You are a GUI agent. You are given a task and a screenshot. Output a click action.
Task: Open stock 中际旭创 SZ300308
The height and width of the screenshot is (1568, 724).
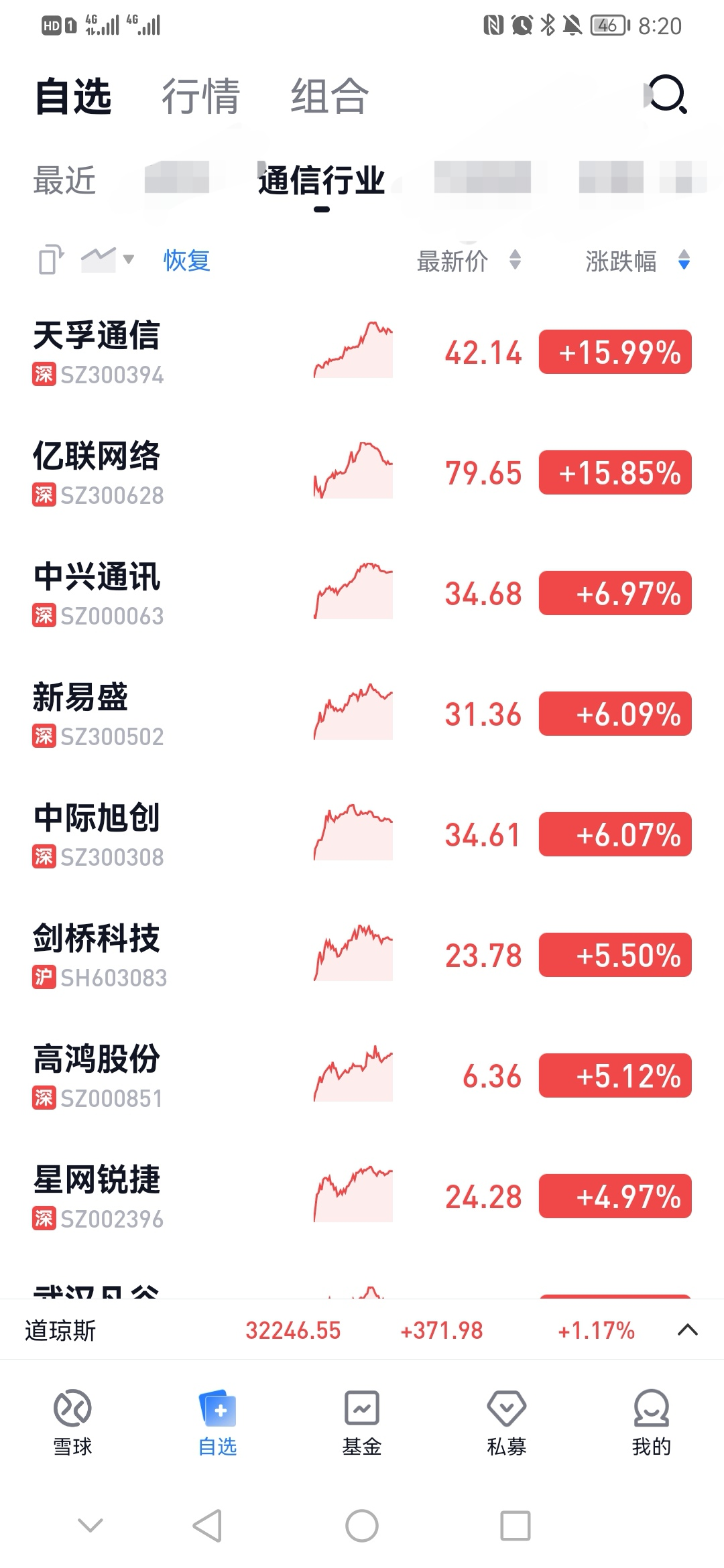tap(97, 834)
